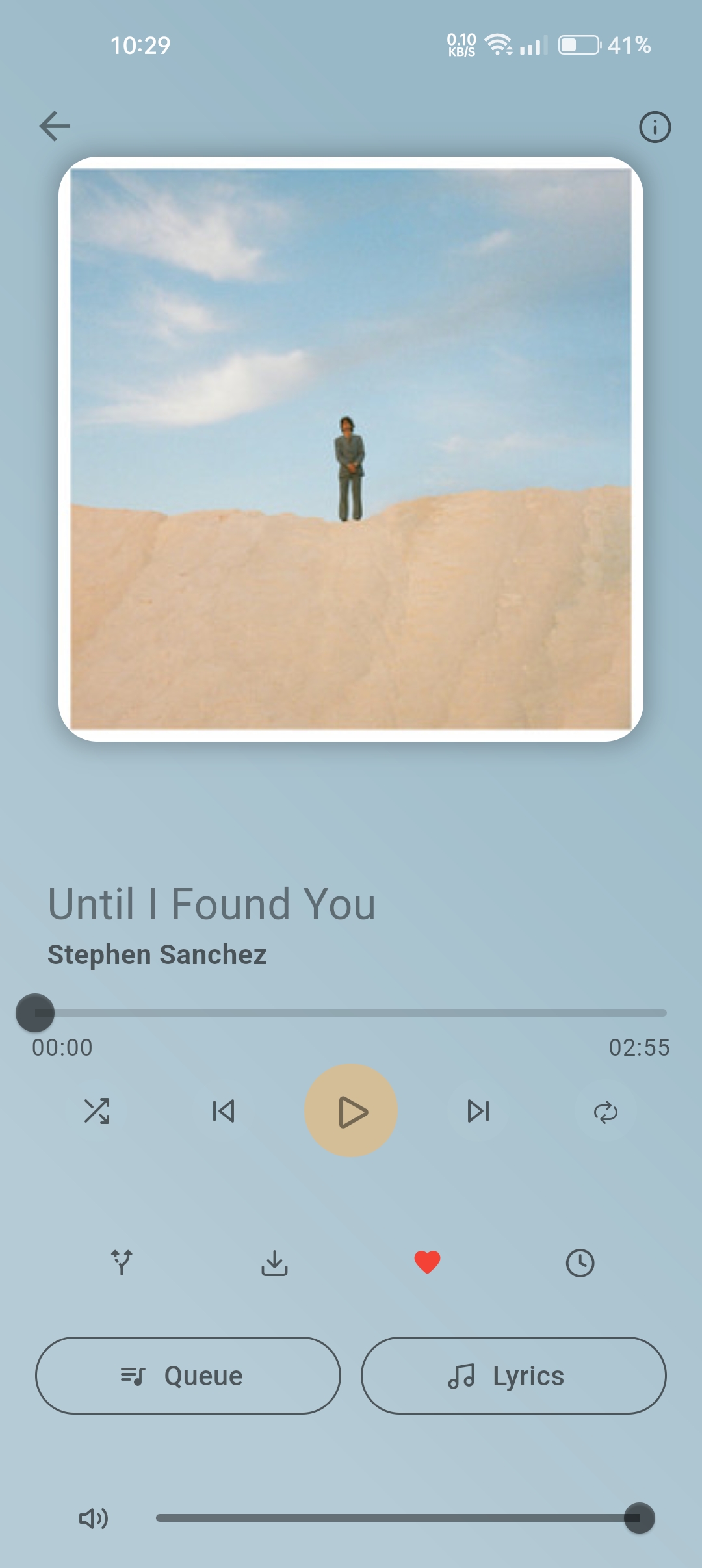Toggle shuffle mode
Image resolution: width=702 pixels, height=1568 pixels.
coord(97,1111)
